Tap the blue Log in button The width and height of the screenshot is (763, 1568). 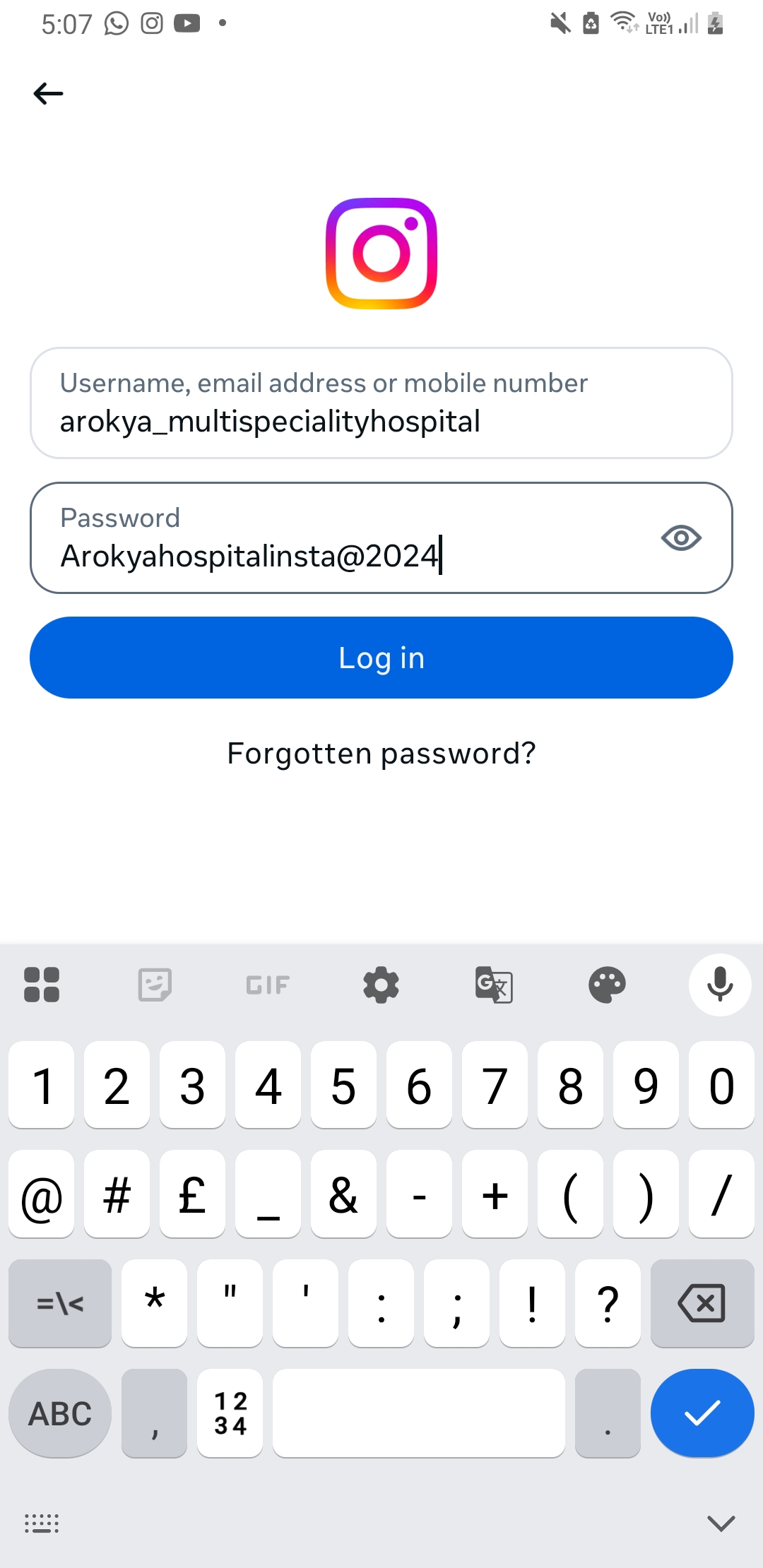pyautogui.click(x=381, y=658)
